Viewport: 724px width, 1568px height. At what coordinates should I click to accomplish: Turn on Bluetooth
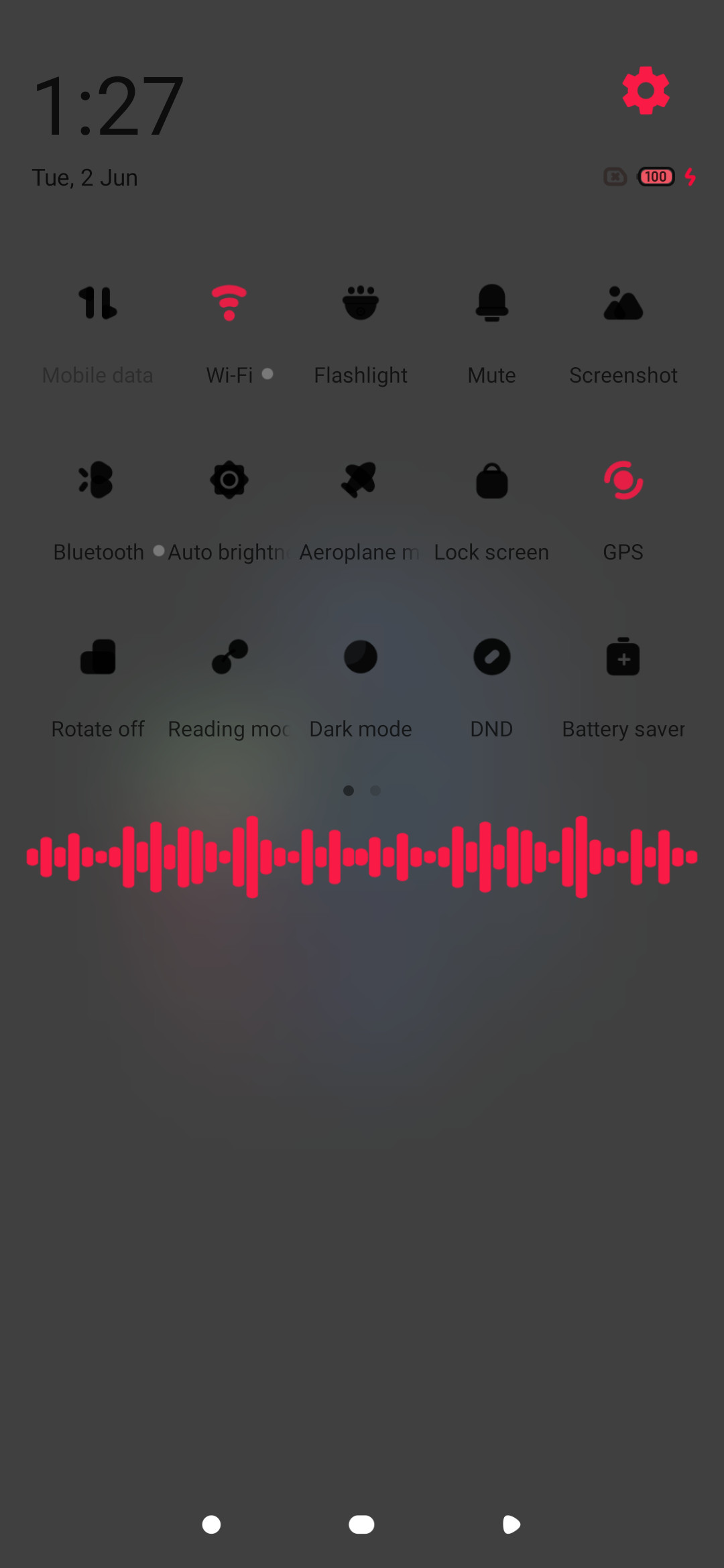98,480
